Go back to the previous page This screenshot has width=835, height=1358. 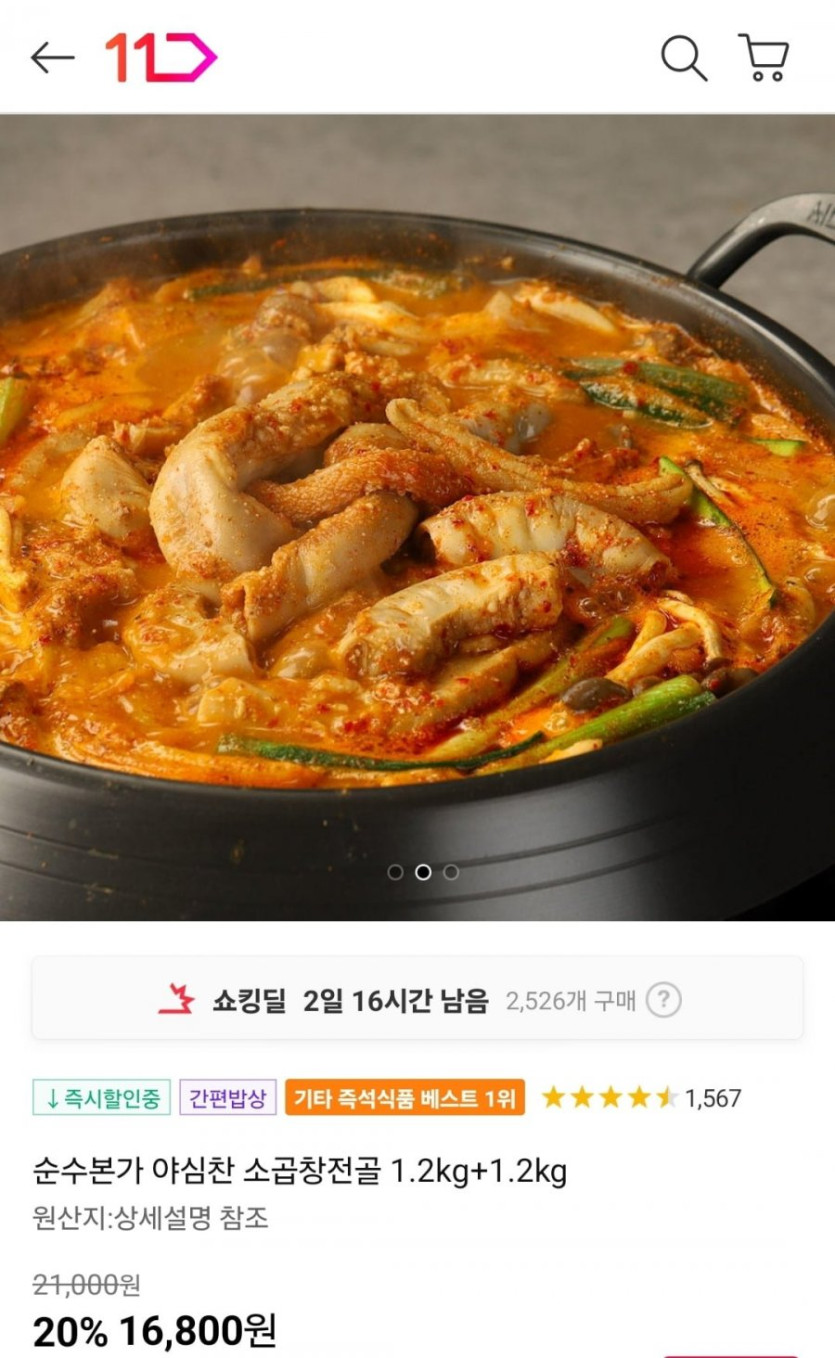(52, 58)
